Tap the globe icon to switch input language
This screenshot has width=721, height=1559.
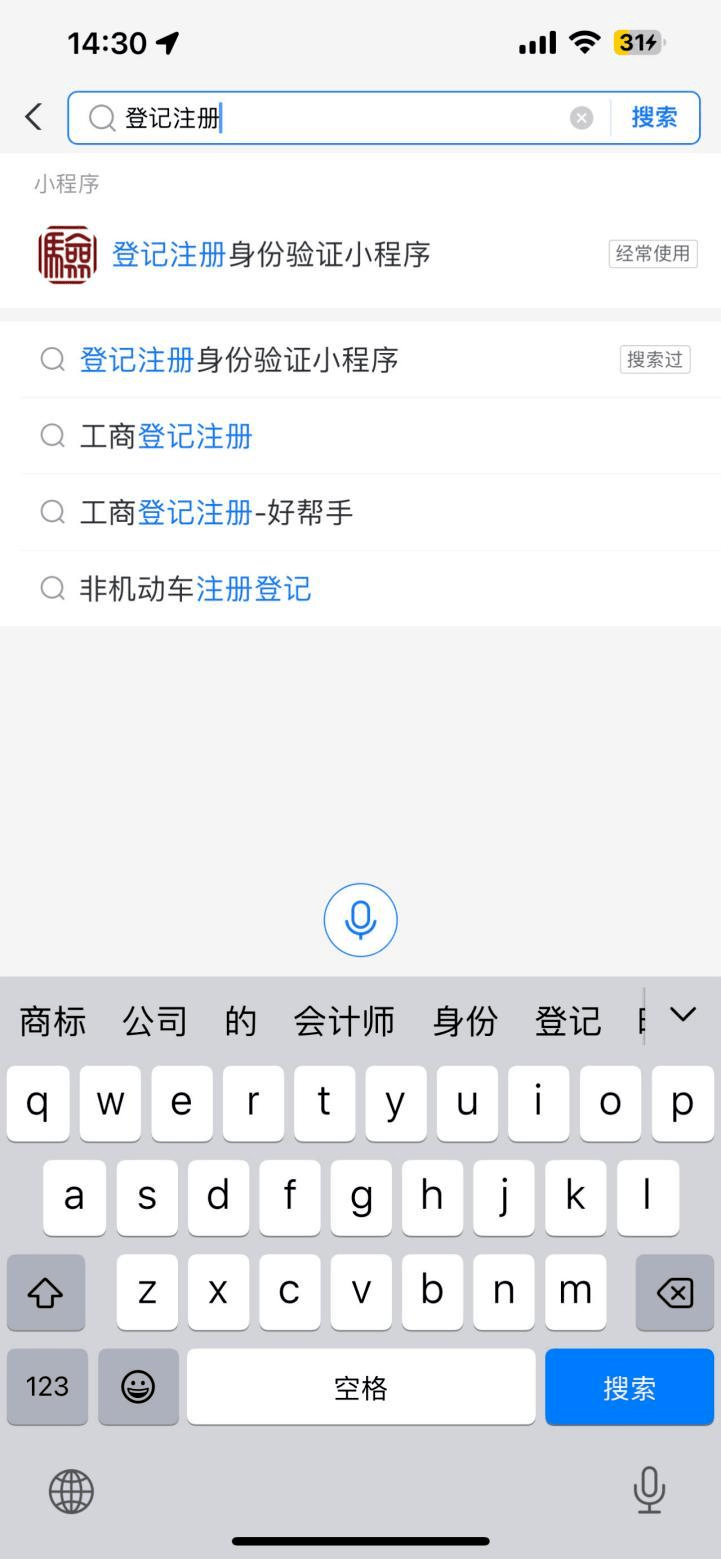click(70, 1490)
